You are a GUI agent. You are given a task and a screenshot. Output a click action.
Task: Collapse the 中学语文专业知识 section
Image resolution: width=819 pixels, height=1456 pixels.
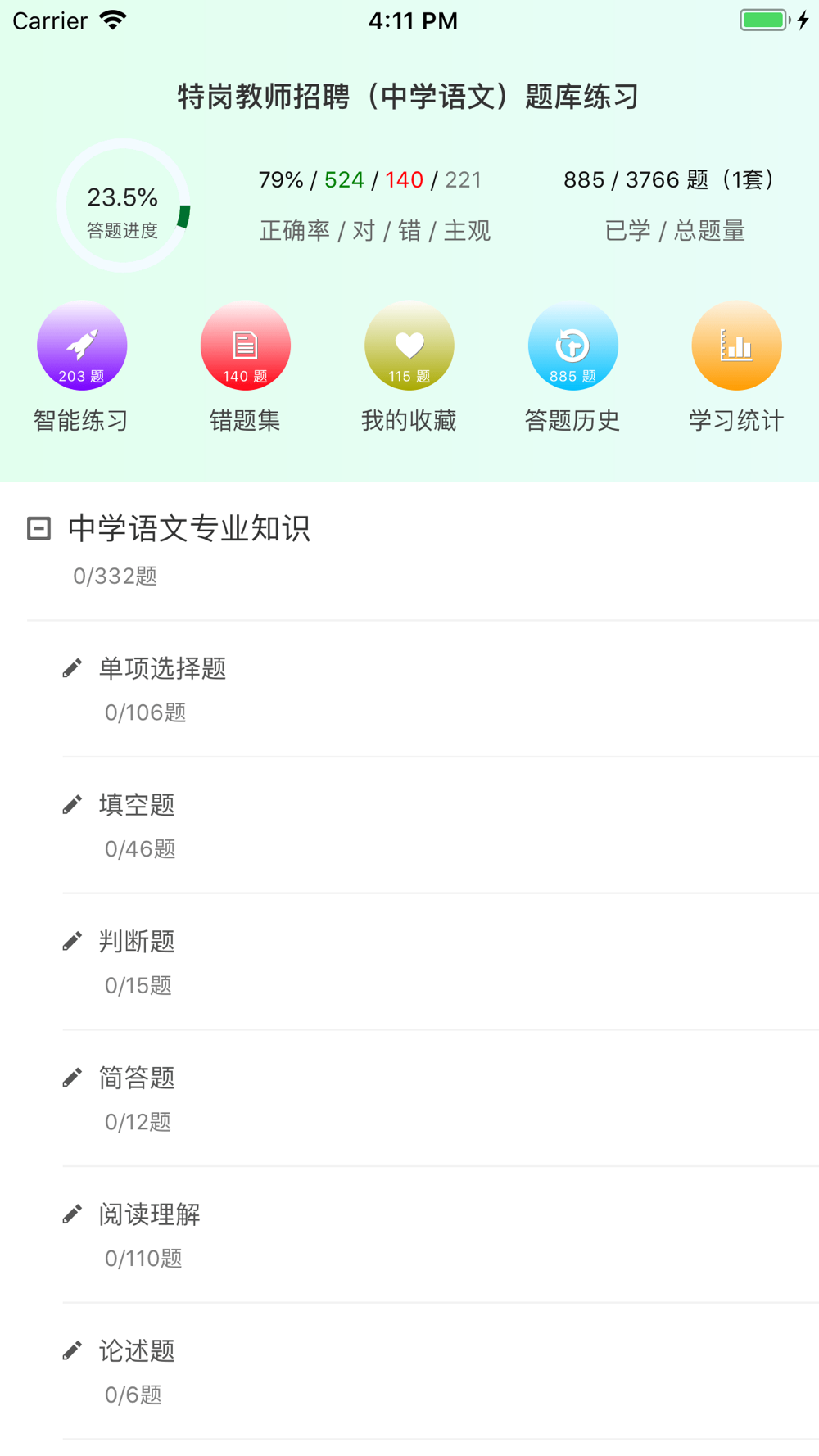38,528
